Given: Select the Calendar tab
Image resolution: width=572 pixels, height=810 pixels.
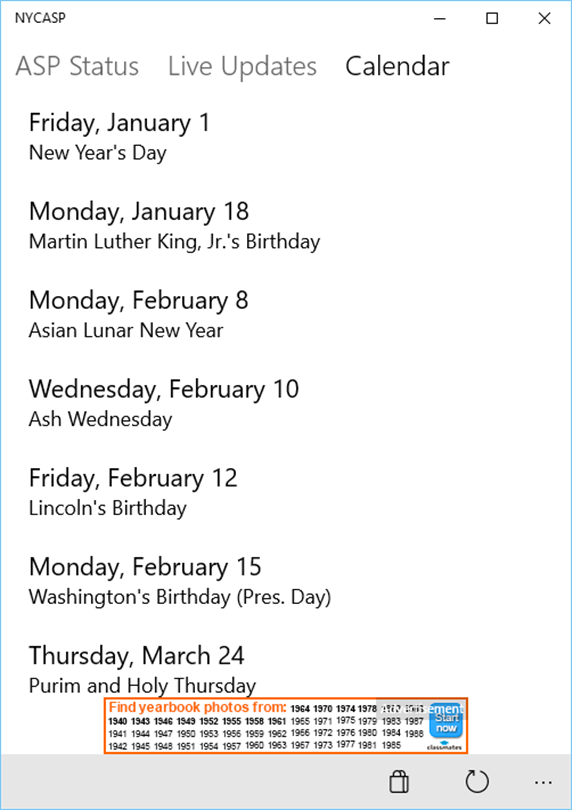Looking at the screenshot, I should click(x=397, y=66).
